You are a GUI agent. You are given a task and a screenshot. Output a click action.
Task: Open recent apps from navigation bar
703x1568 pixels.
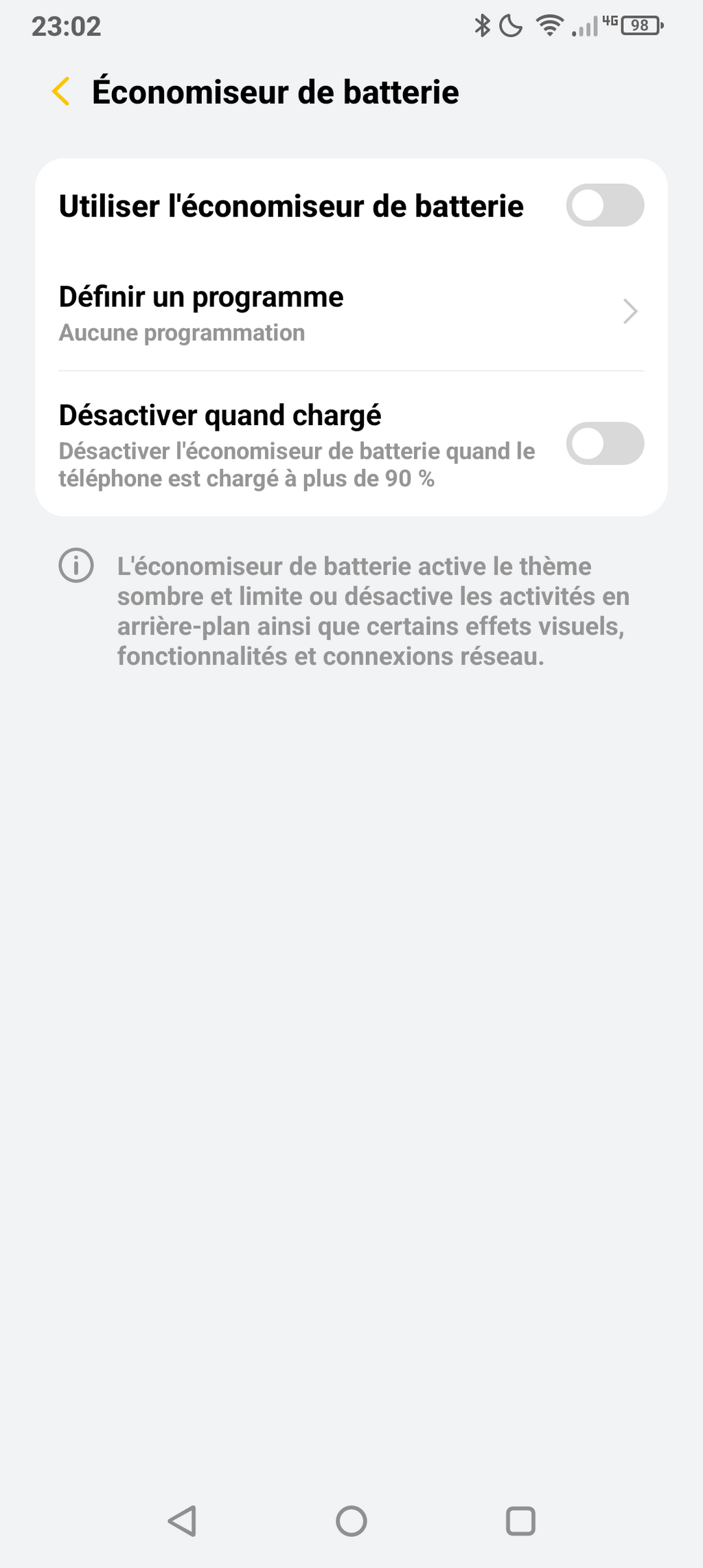pyautogui.click(x=520, y=1521)
